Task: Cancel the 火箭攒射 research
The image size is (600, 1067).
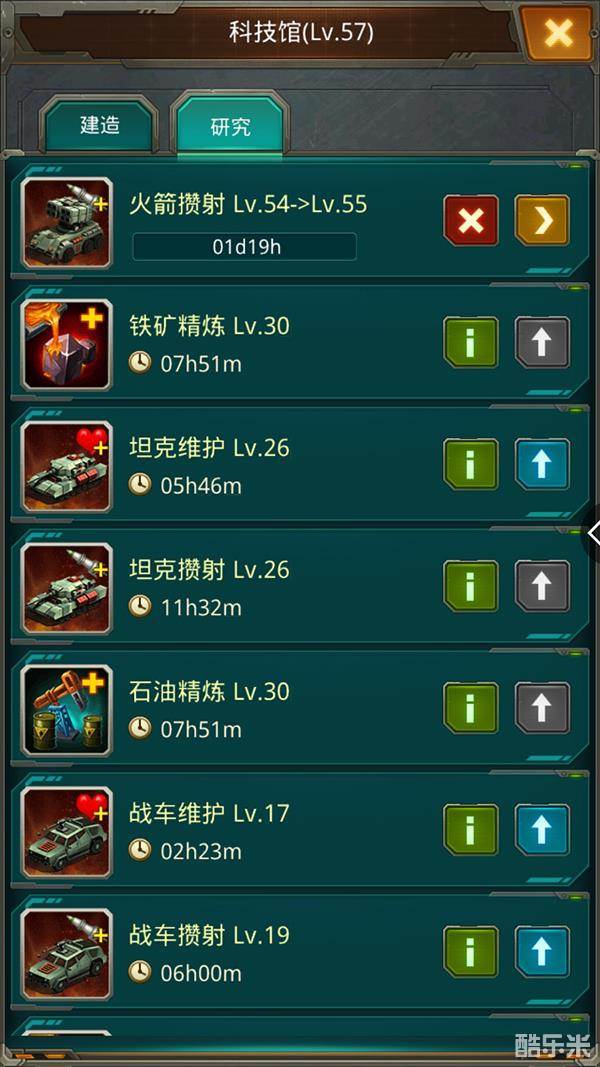Action: 471,221
